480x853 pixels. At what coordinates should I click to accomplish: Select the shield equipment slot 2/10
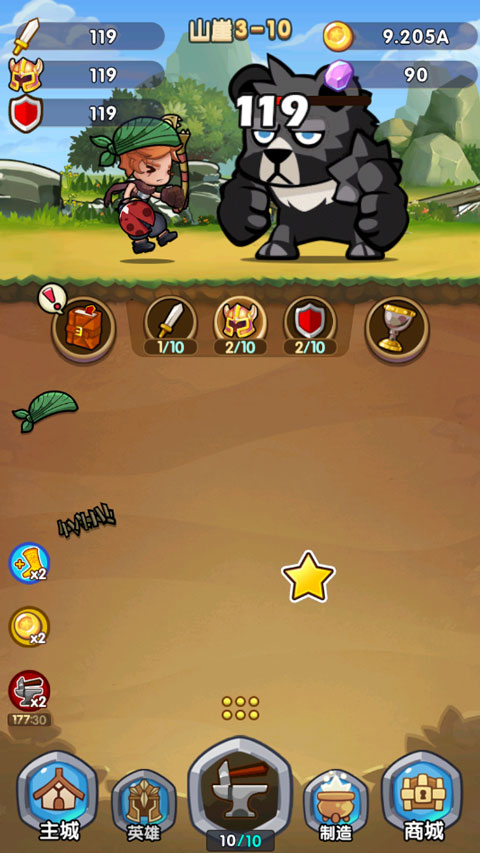pyautogui.click(x=310, y=326)
